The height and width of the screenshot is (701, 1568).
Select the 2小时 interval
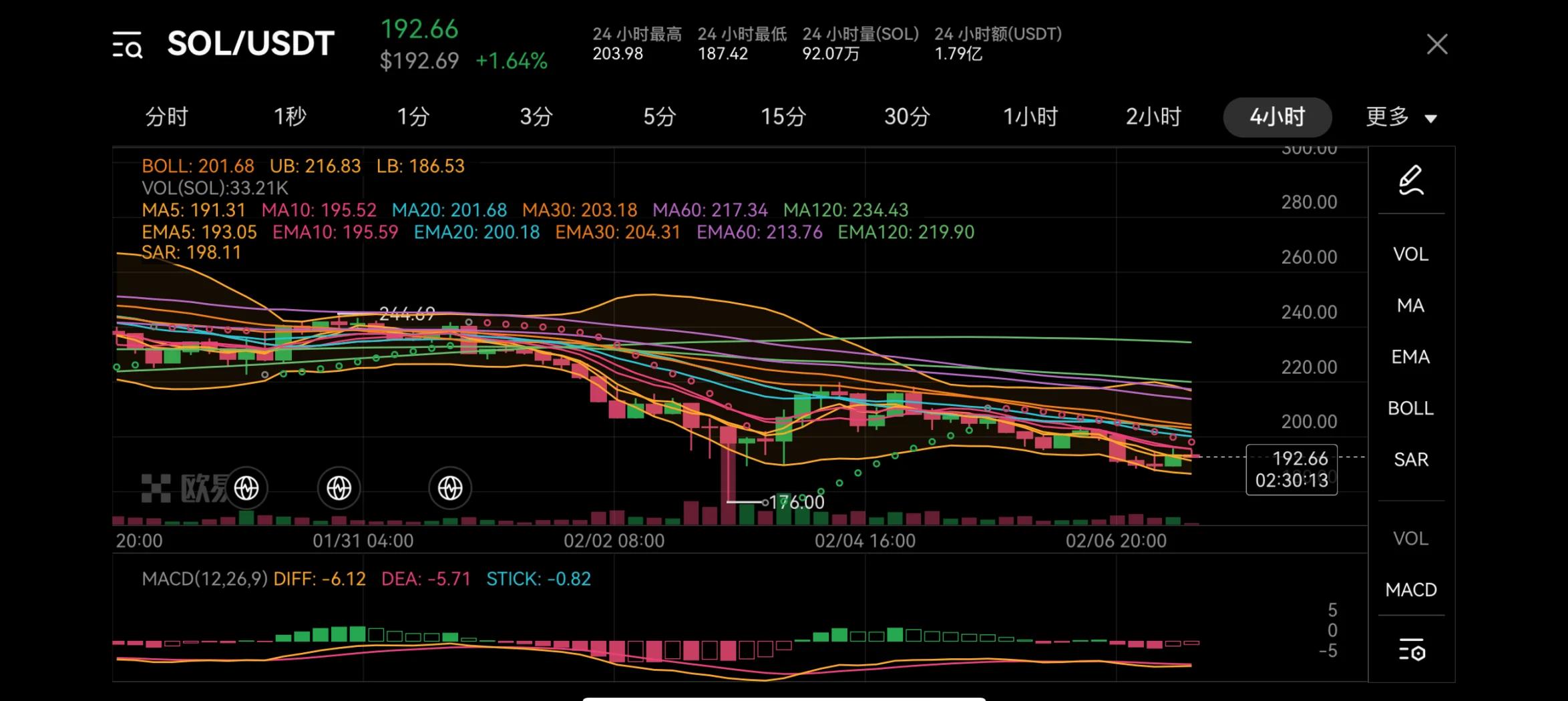tap(1153, 117)
